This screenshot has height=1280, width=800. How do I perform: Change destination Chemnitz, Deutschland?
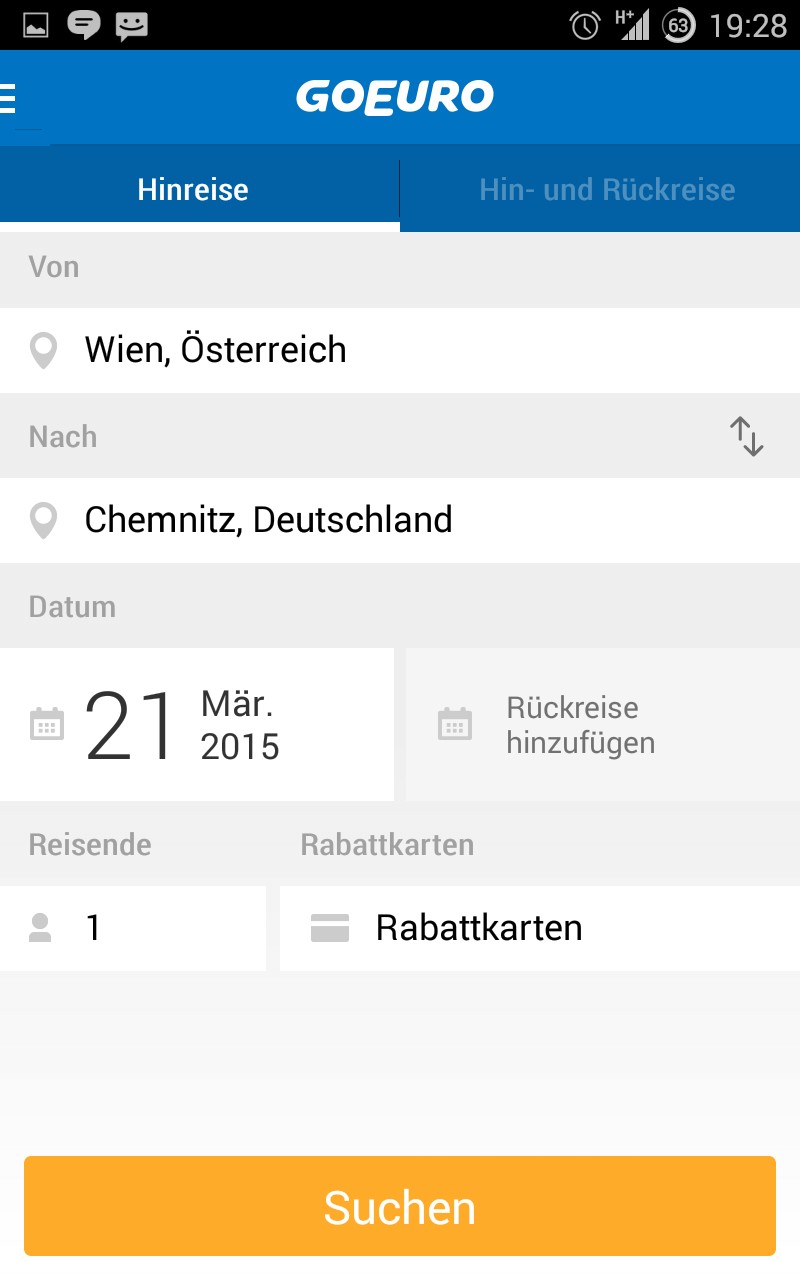coord(400,520)
